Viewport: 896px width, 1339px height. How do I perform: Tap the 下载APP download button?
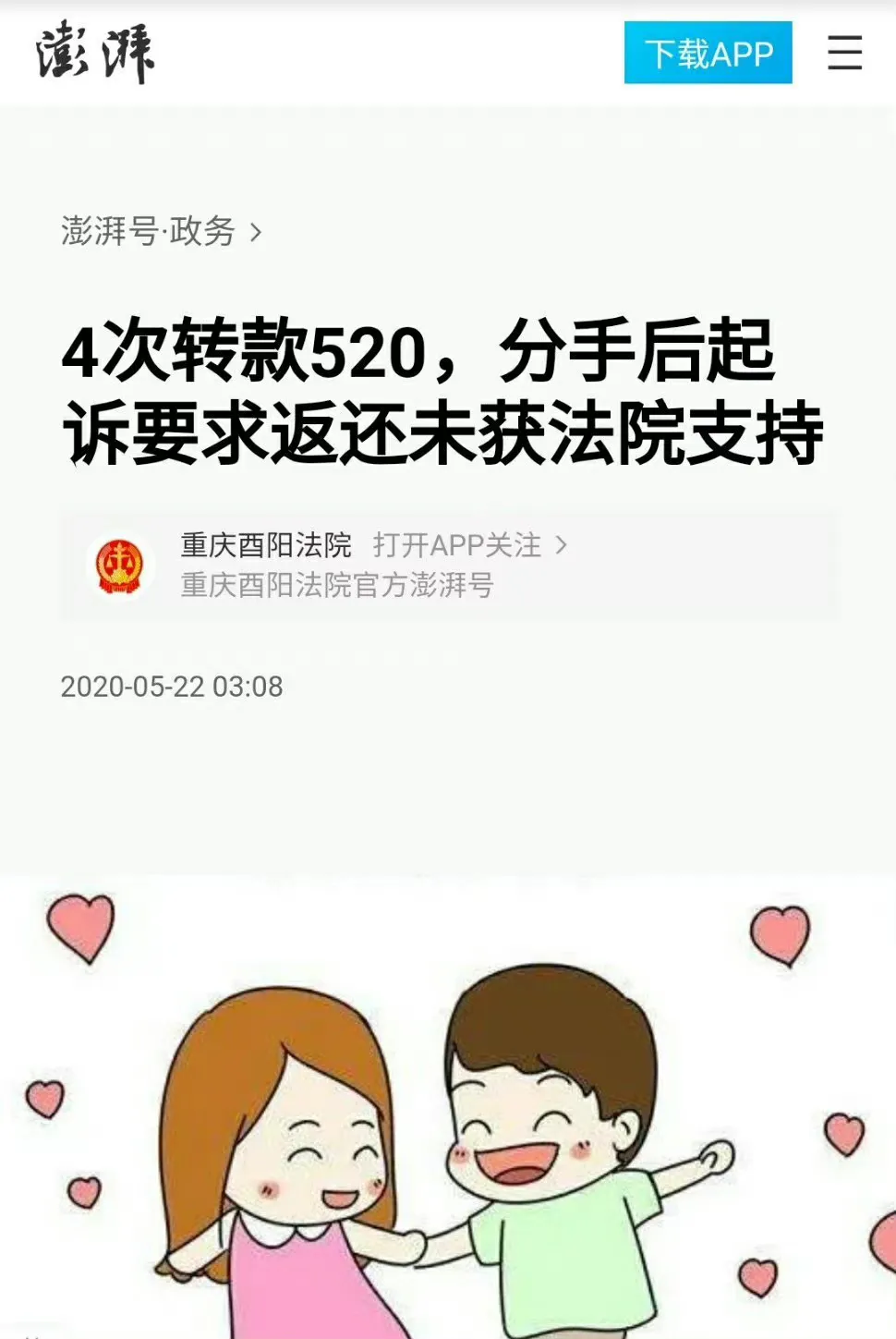tap(708, 53)
